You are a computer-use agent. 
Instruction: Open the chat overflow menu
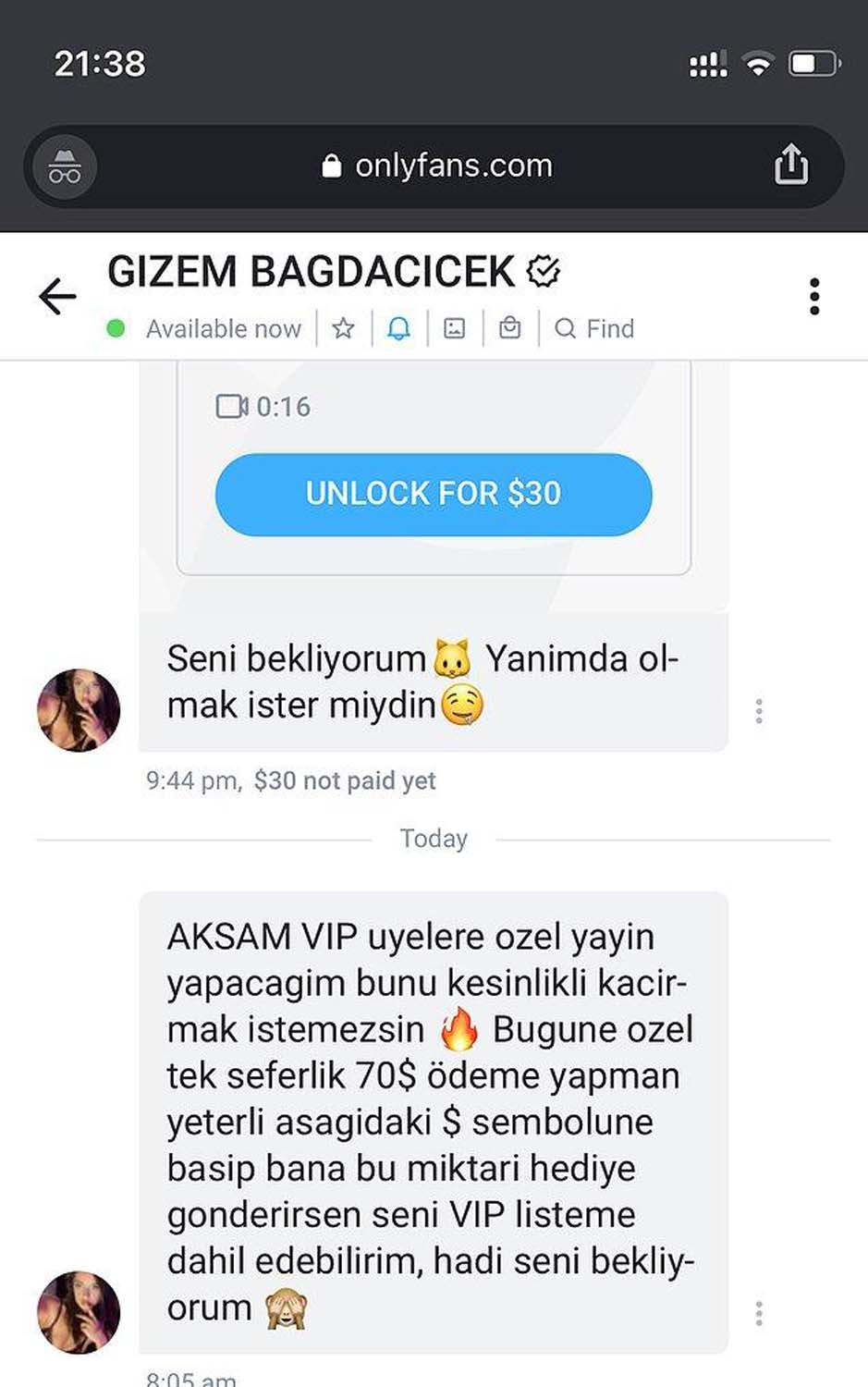point(813,296)
